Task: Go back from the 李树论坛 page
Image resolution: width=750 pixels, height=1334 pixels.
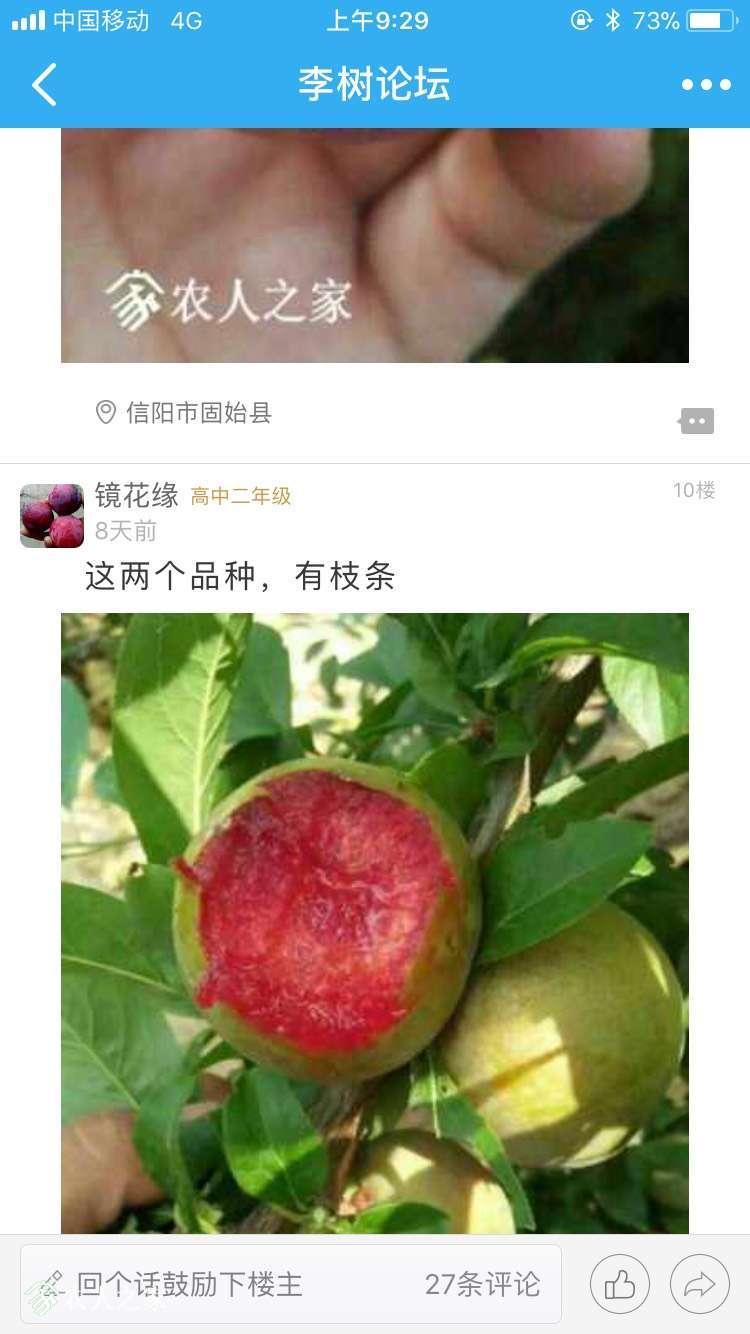Action: (44, 85)
